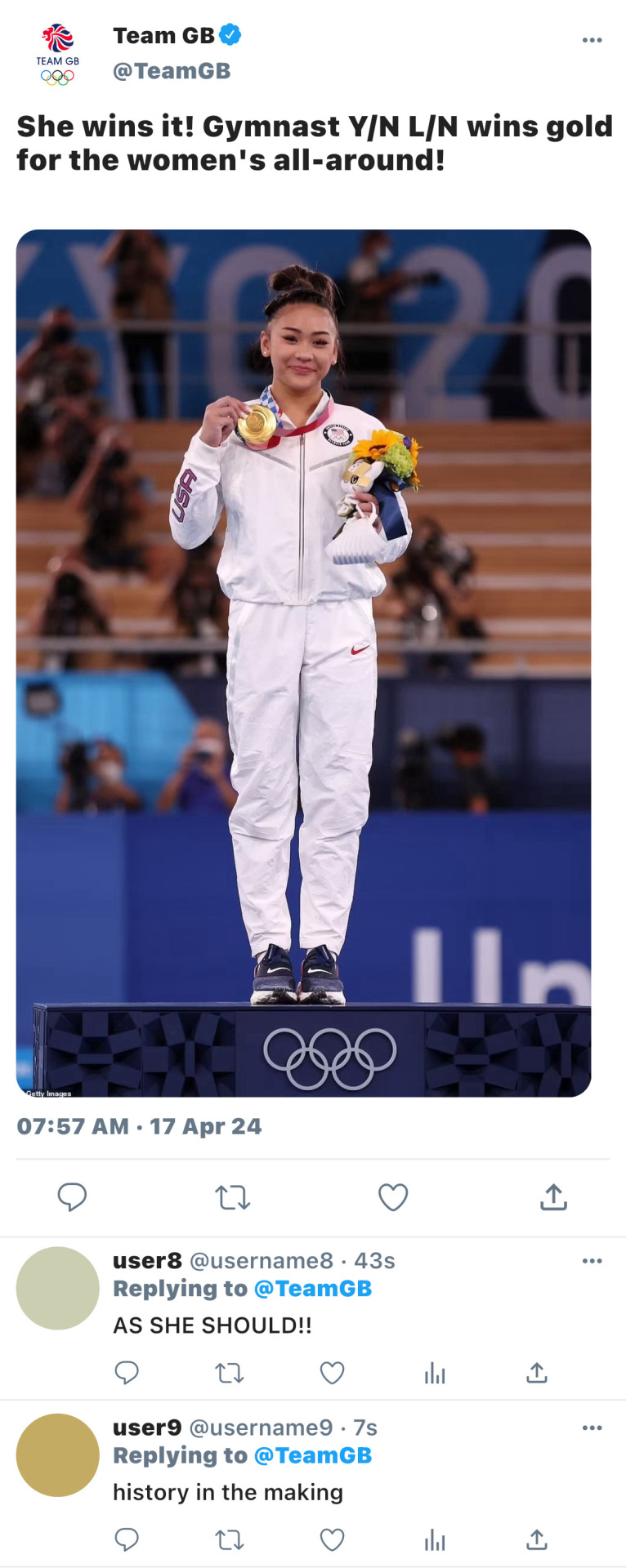Screen dimensions: 626x1568
Task: Open the gymnast photo in the tweet
Action: pos(303,662)
